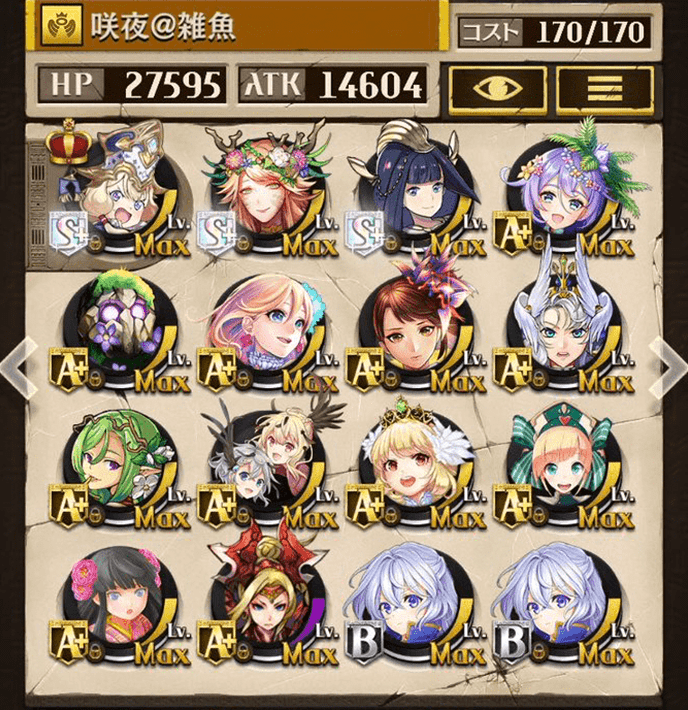Select the blonde girl wearing a tiara
Screen dimensions: 688x710
(408, 465)
